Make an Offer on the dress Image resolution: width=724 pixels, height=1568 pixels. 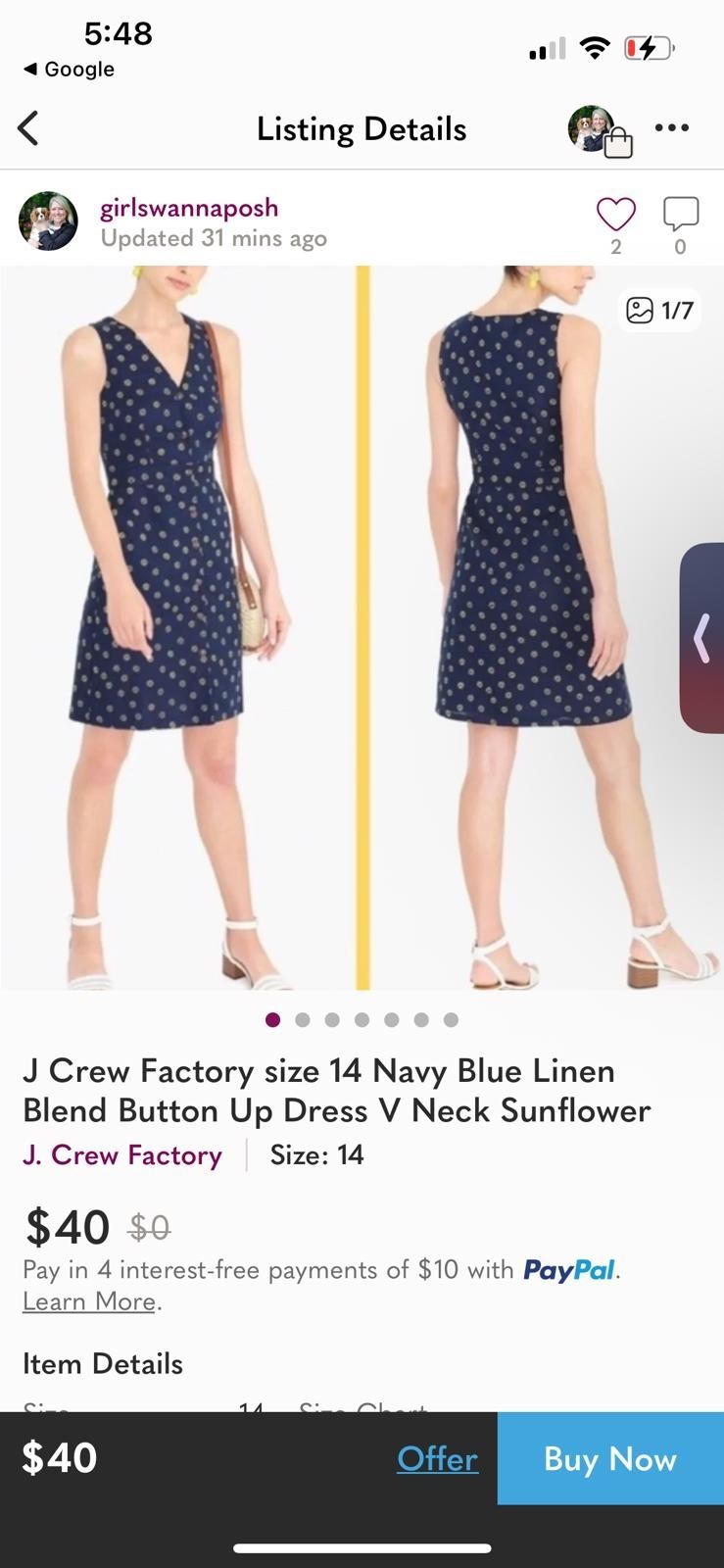point(437,1459)
